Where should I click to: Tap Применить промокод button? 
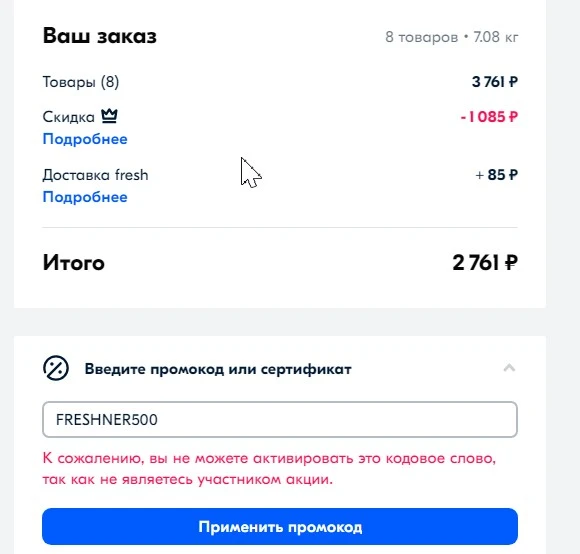(x=280, y=527)
